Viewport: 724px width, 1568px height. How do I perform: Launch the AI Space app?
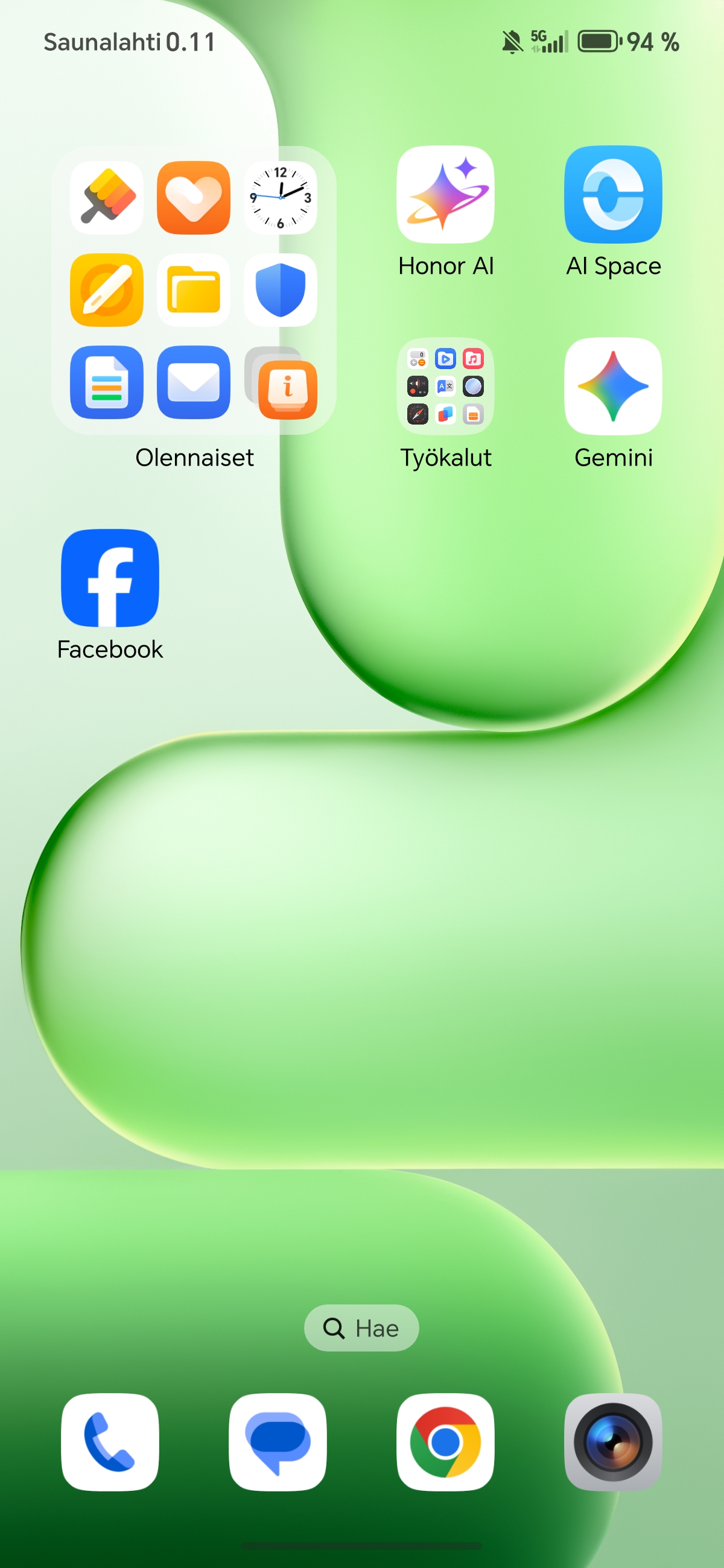click(x=612, y=195)
